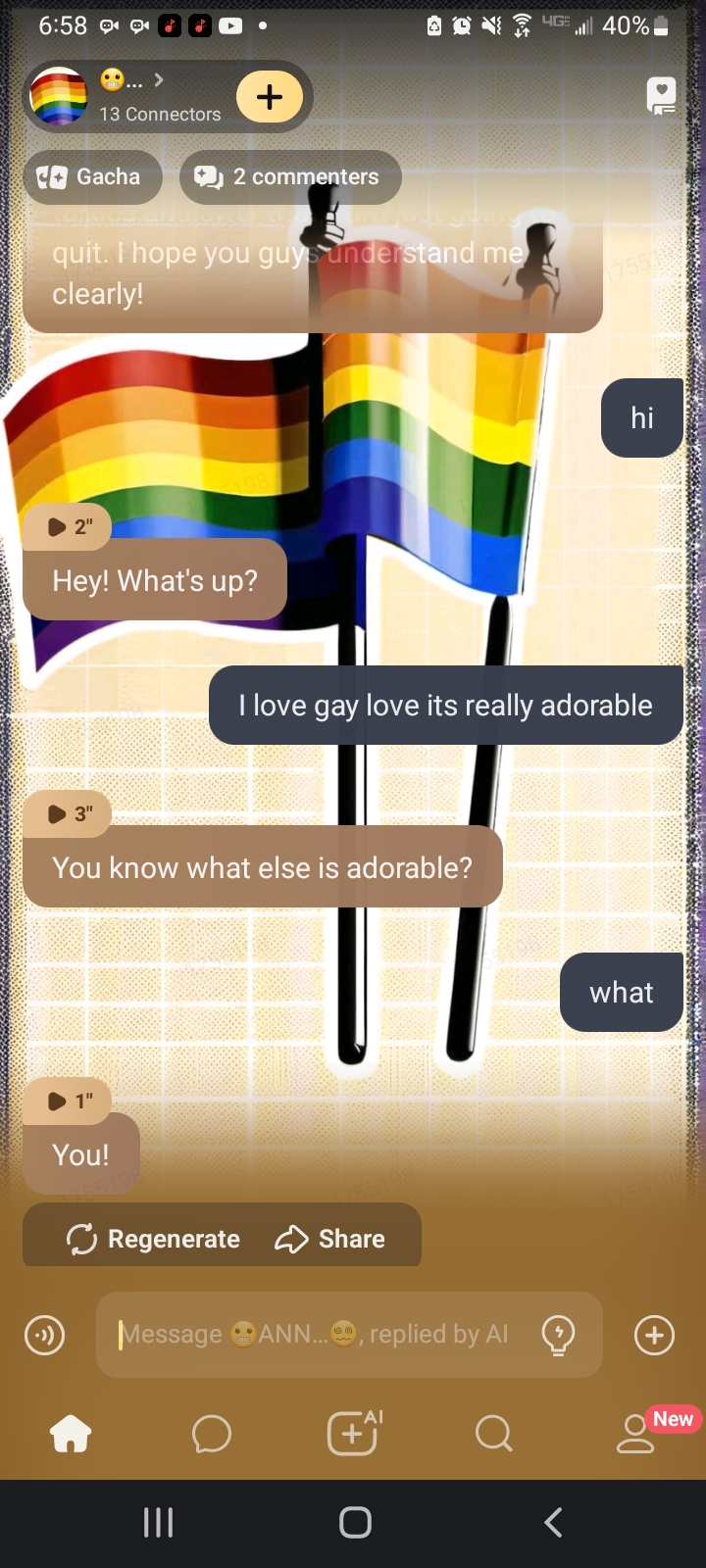The width and height of the screenshot is (706, 1568).
Task: Share this conversation
Action: [x=330, y=1239]
